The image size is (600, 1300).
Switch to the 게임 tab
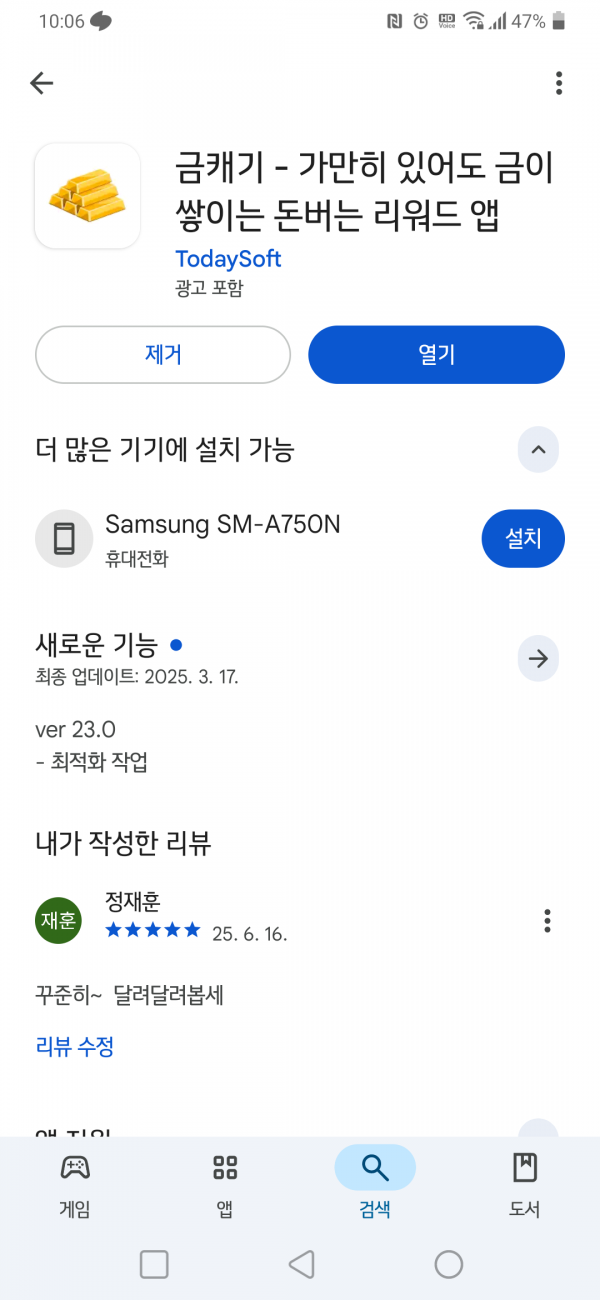coord(75,1185)
